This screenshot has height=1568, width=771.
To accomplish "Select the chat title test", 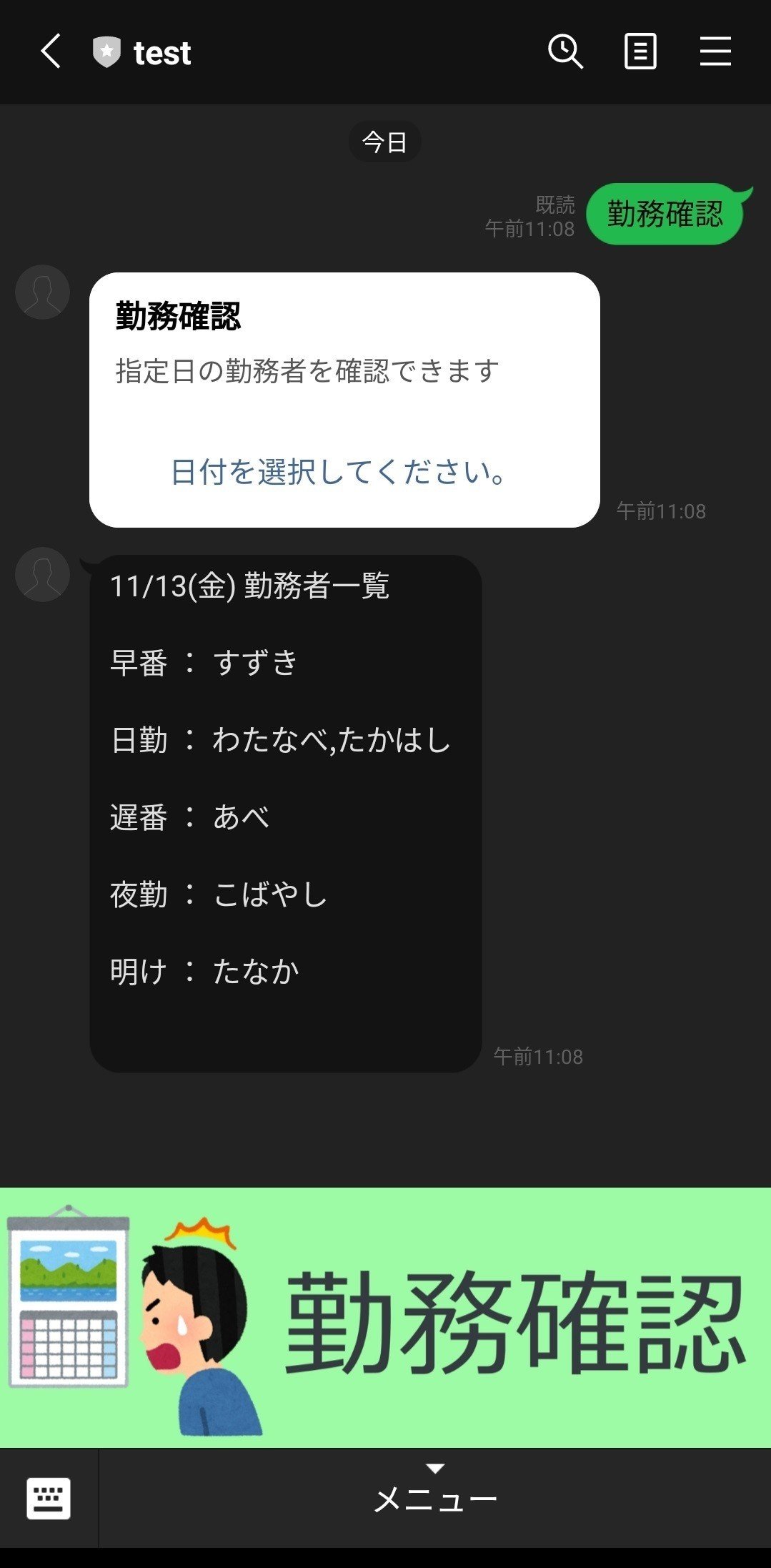I will click(x=161, y=52).
